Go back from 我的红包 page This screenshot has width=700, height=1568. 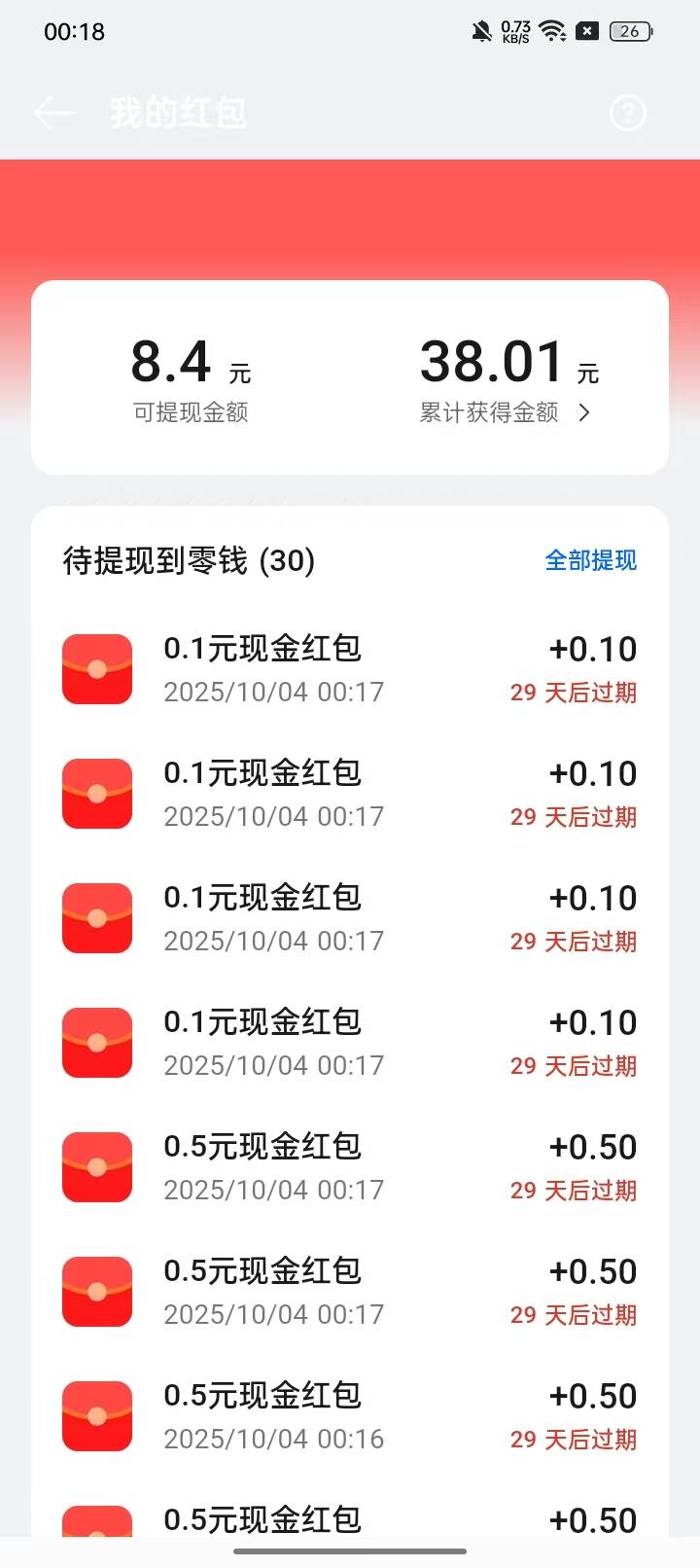pyautogui.click(x=53, y=113)
